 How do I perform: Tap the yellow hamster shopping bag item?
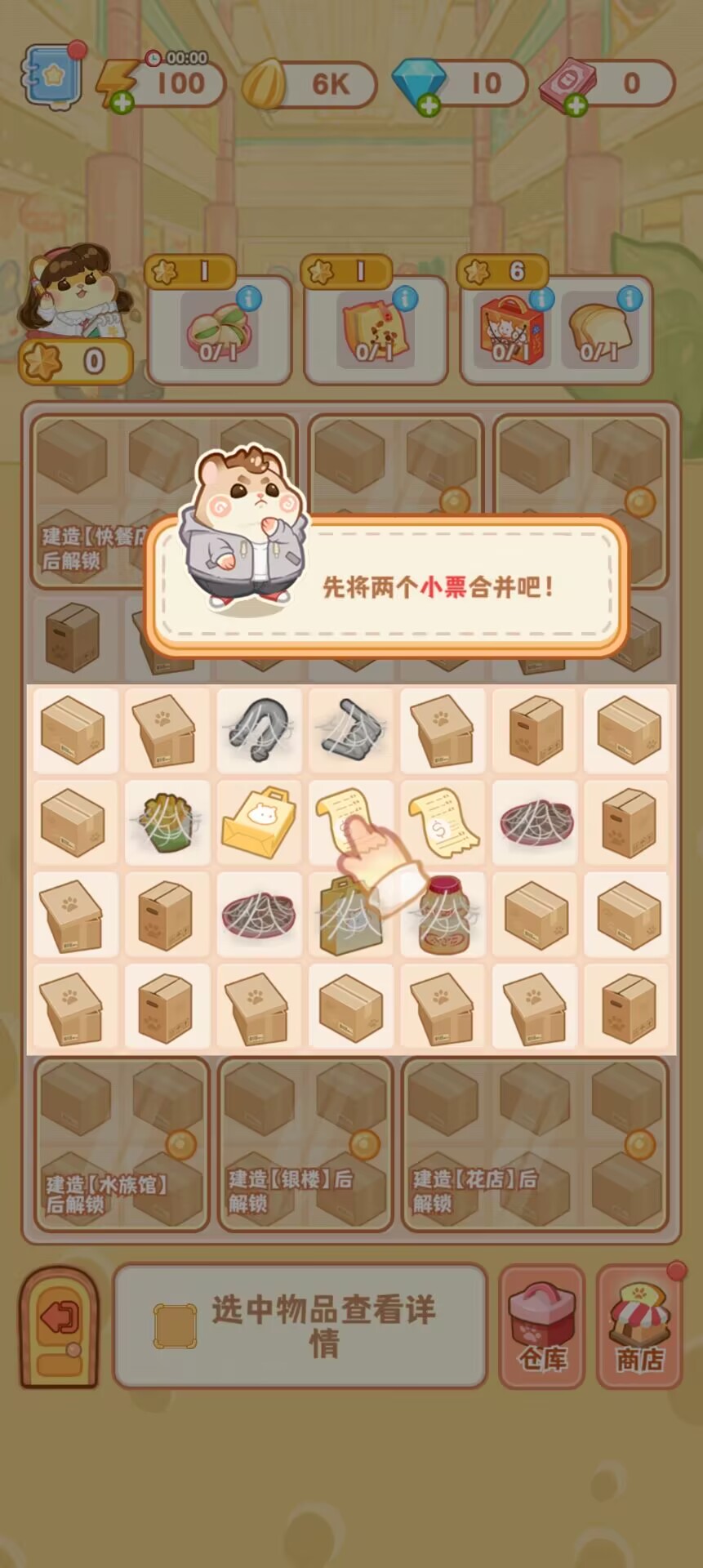258,822
